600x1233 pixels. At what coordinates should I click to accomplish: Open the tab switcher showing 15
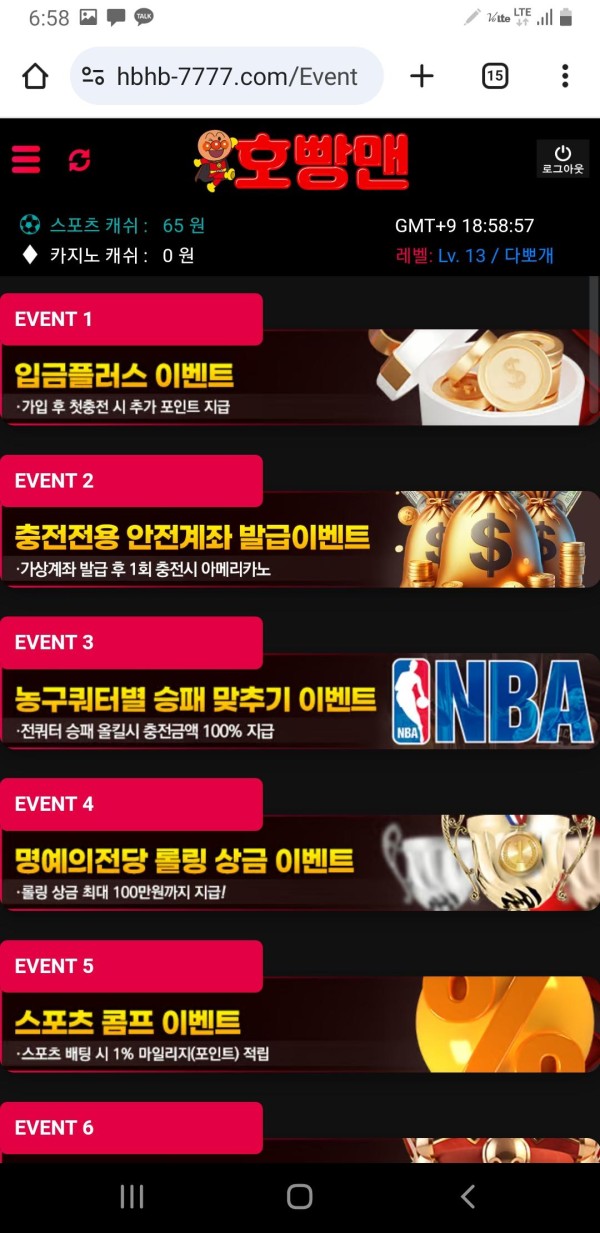(495, 76)
